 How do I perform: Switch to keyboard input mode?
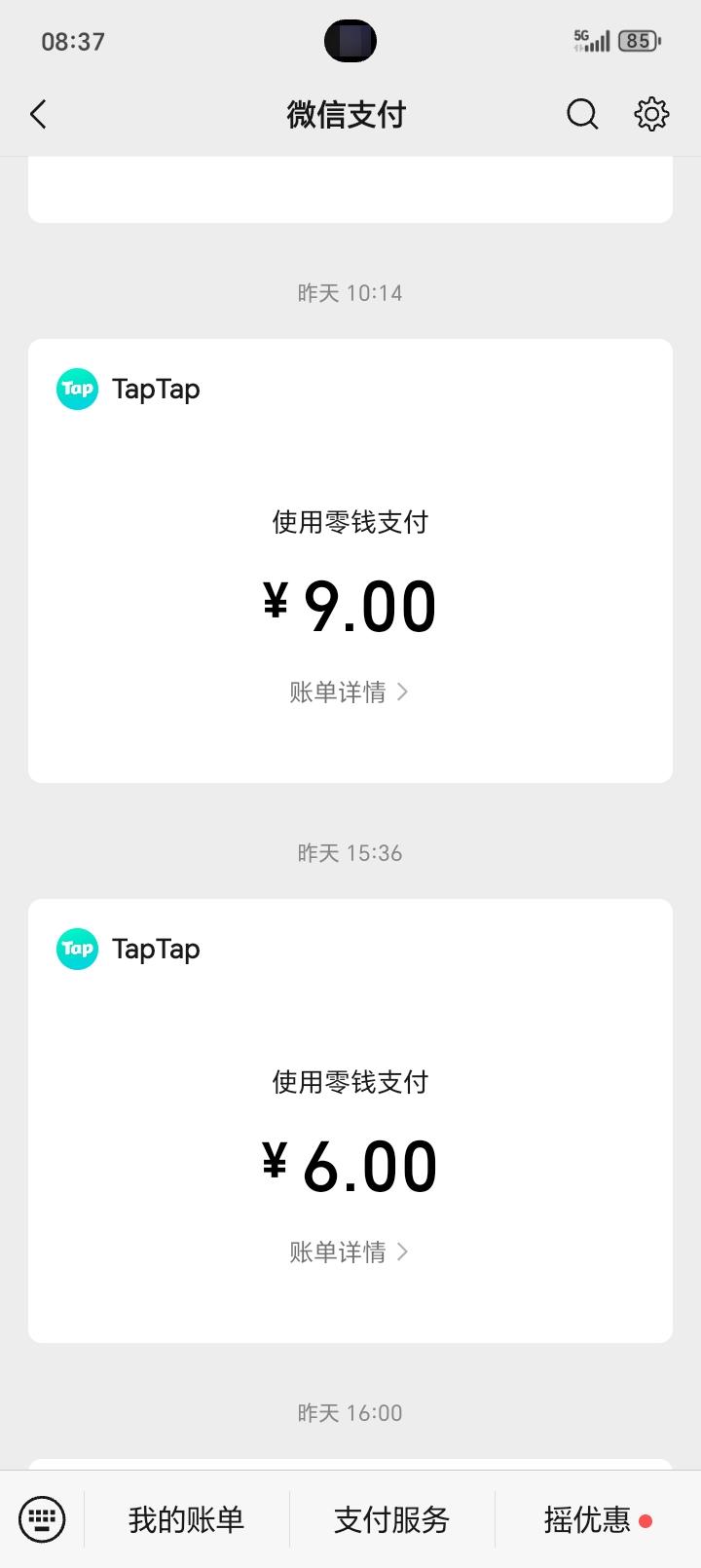tap(42, 1519)
